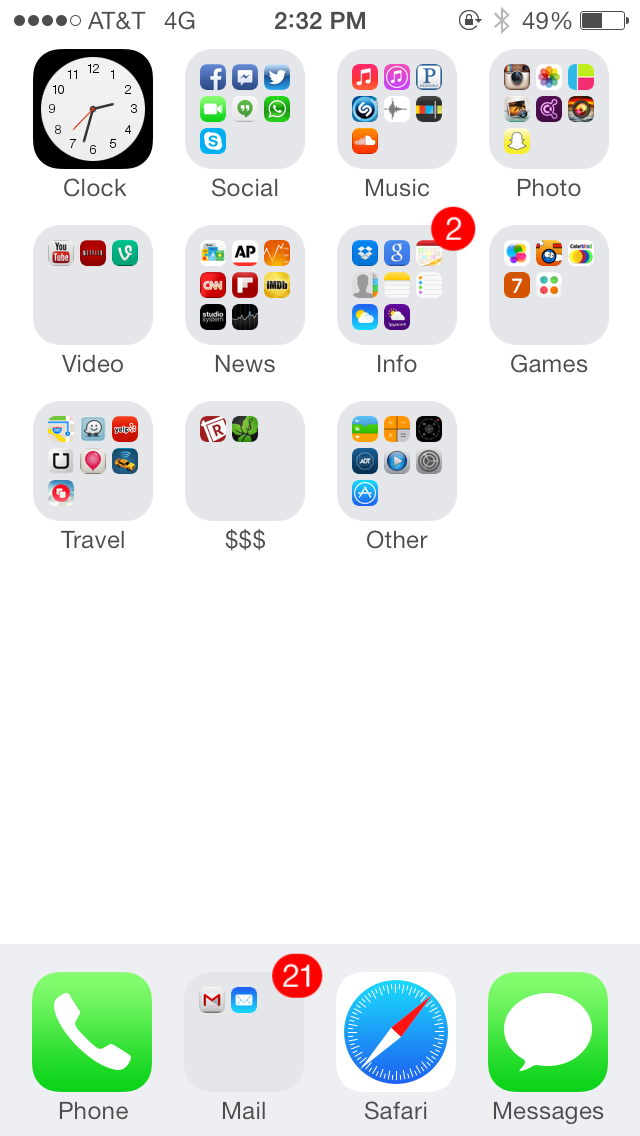Open the Music folder

coord(397,109)
